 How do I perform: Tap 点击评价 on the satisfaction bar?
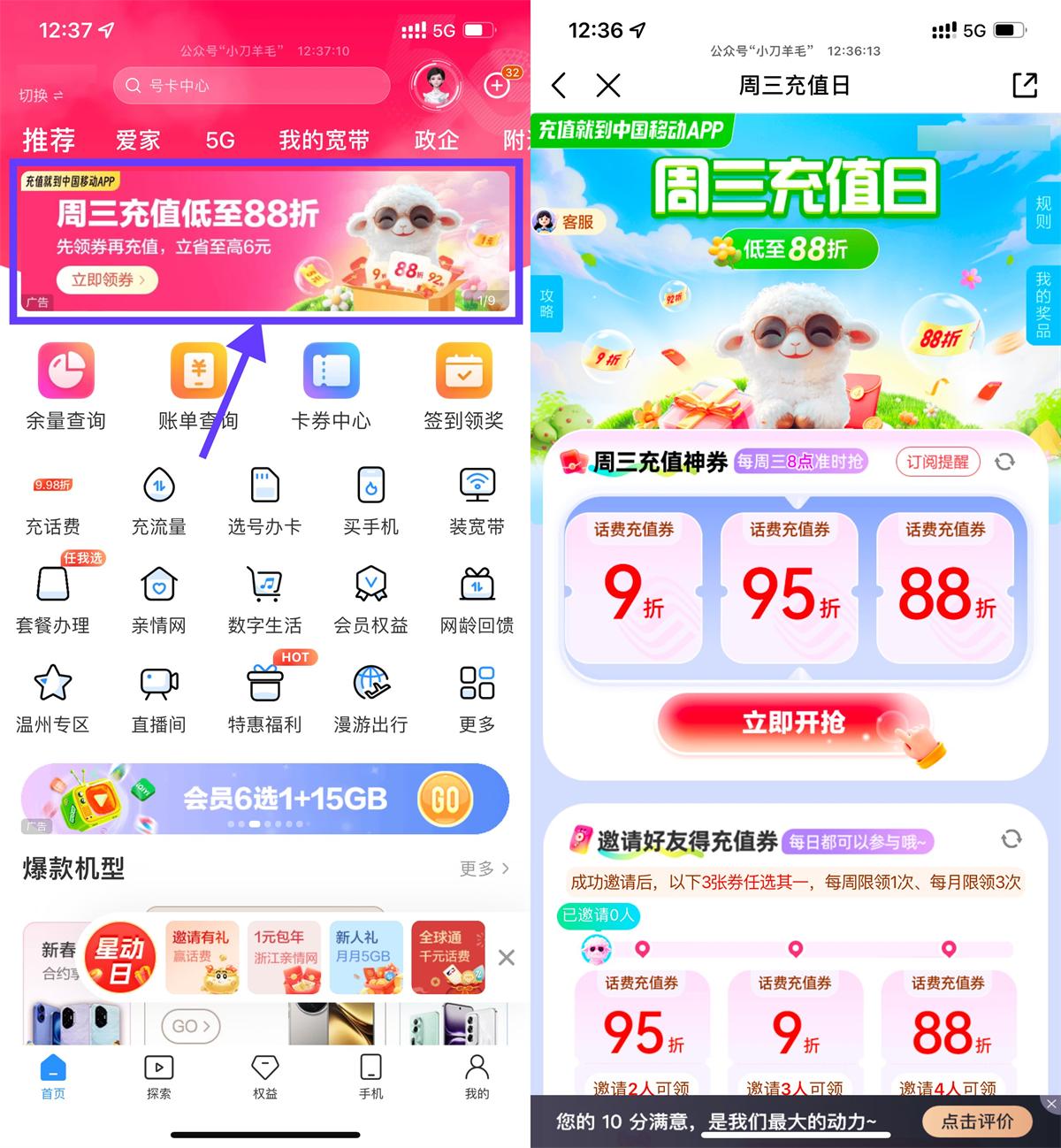pyautogui.click(x=976, y=1121)
